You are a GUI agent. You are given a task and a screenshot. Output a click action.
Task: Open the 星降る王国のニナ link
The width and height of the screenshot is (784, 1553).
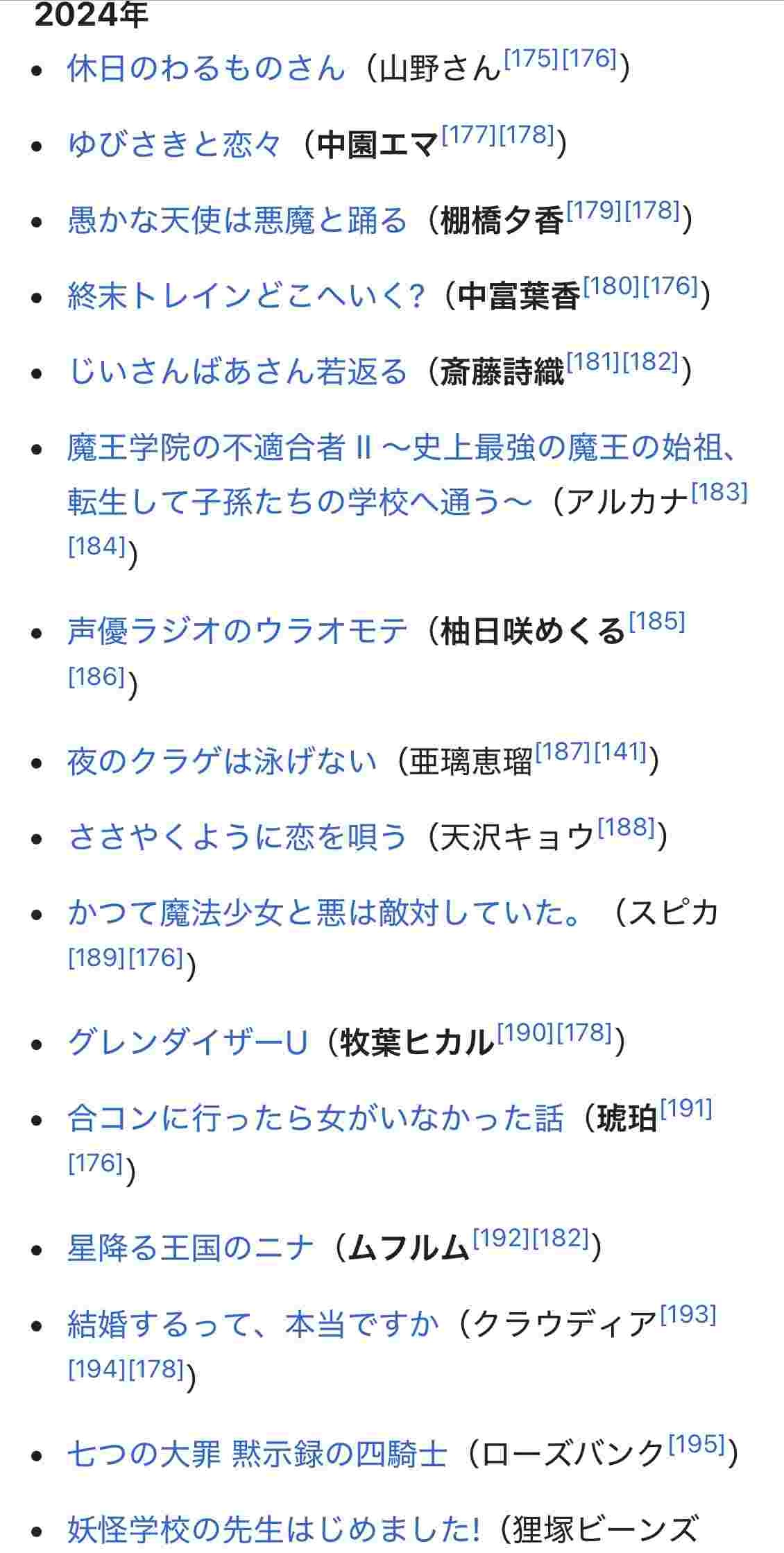click(x=191, y=1249)
